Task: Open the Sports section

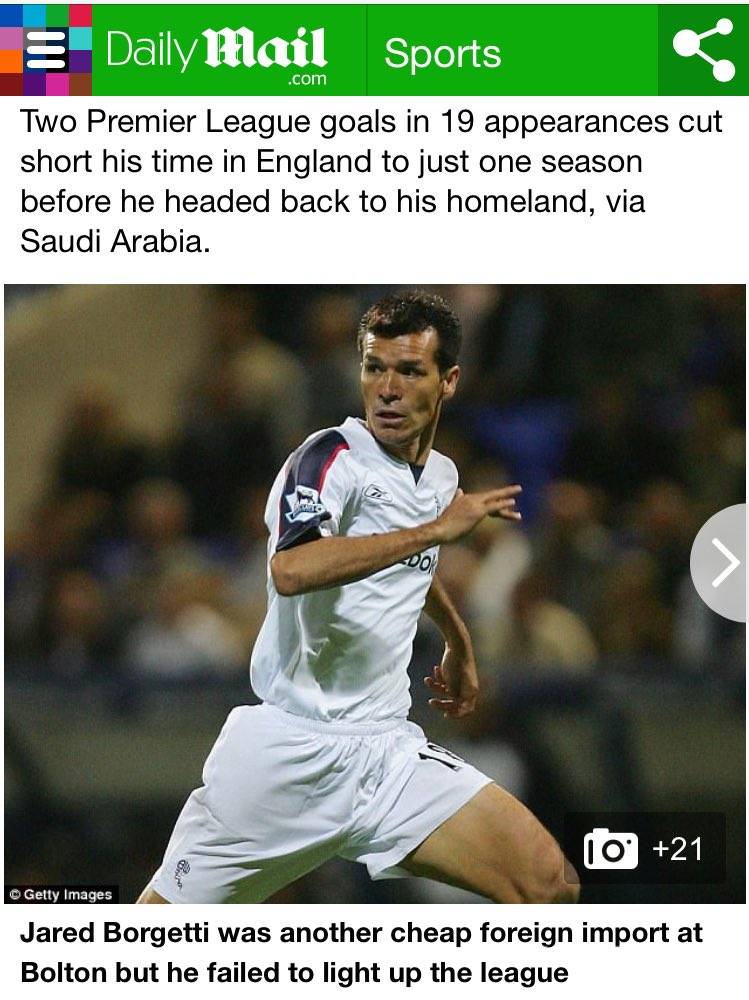Action: pos(442,54)
